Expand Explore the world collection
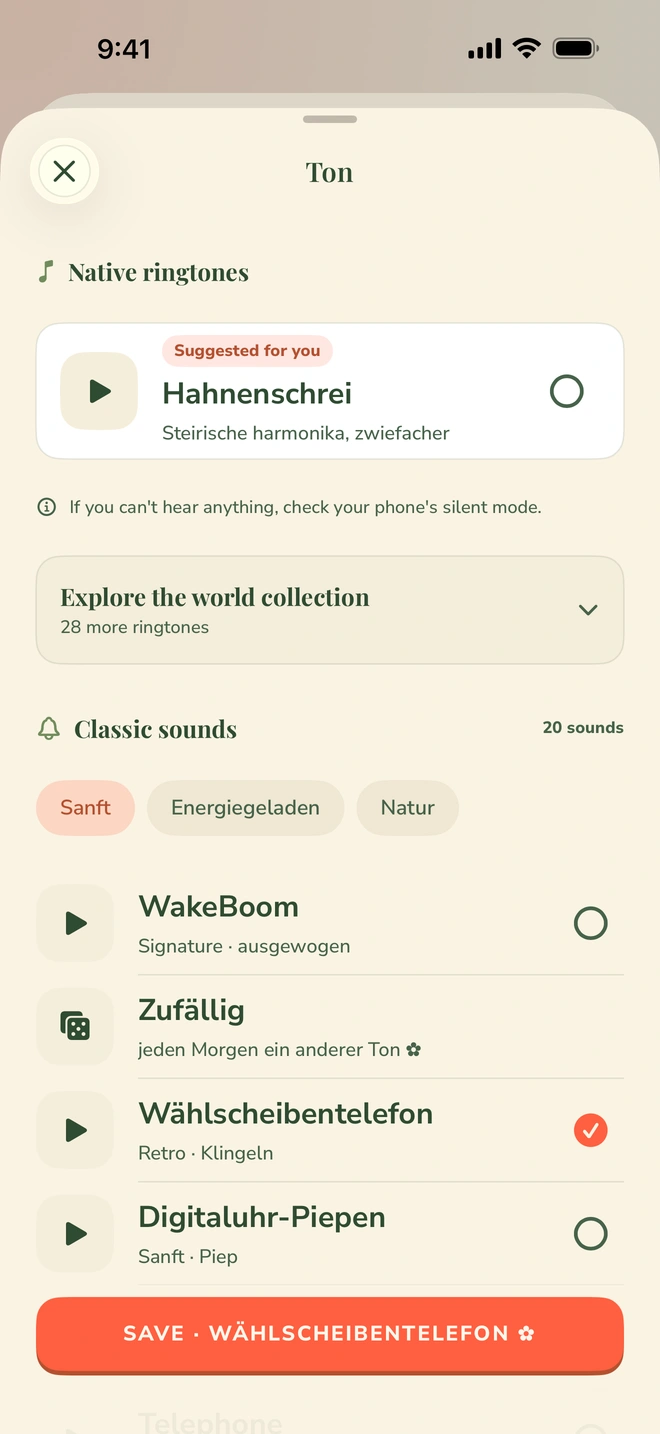 click(x=330, y=610)
